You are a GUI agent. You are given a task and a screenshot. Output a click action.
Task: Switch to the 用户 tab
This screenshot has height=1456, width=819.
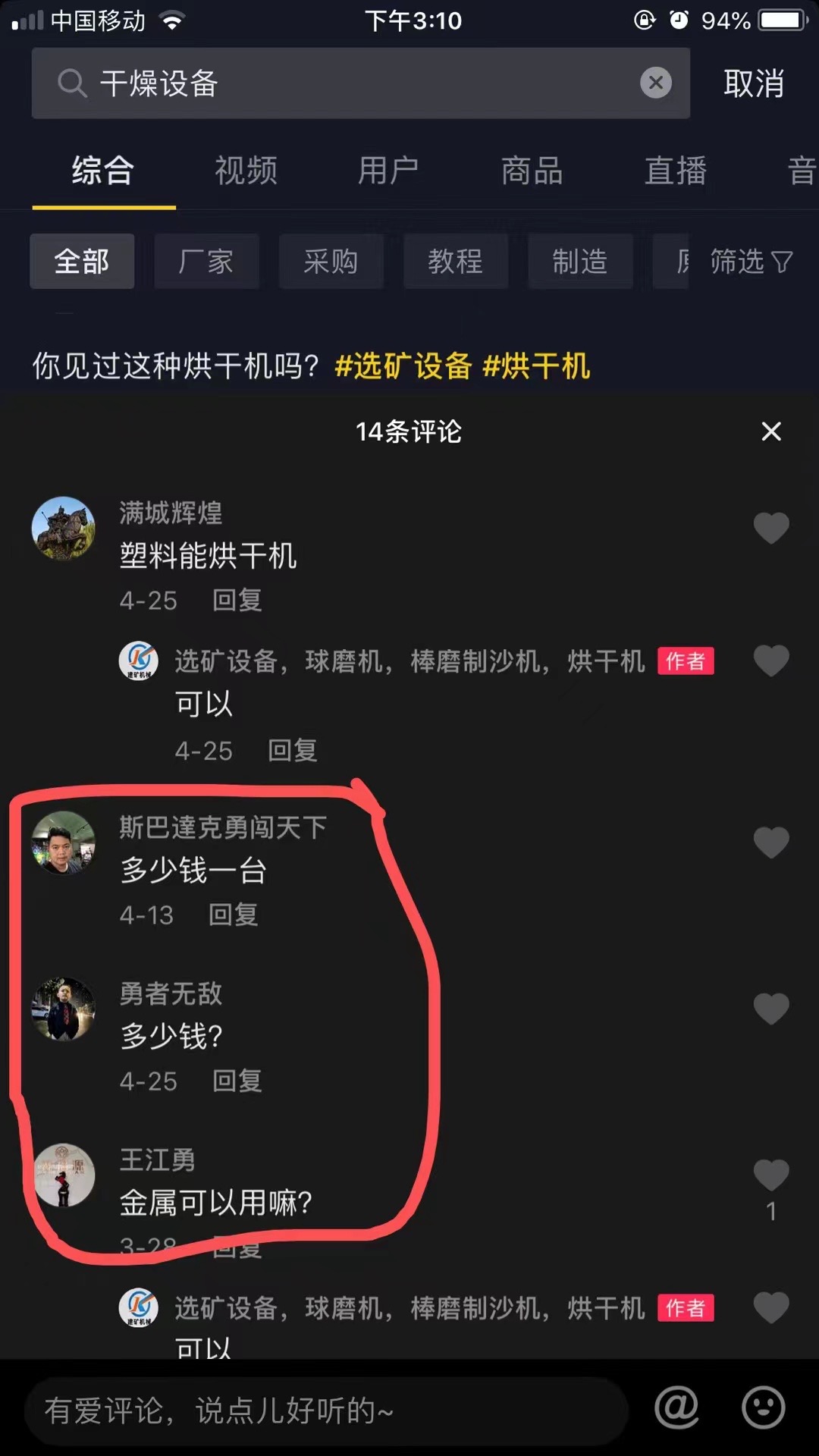388,171
